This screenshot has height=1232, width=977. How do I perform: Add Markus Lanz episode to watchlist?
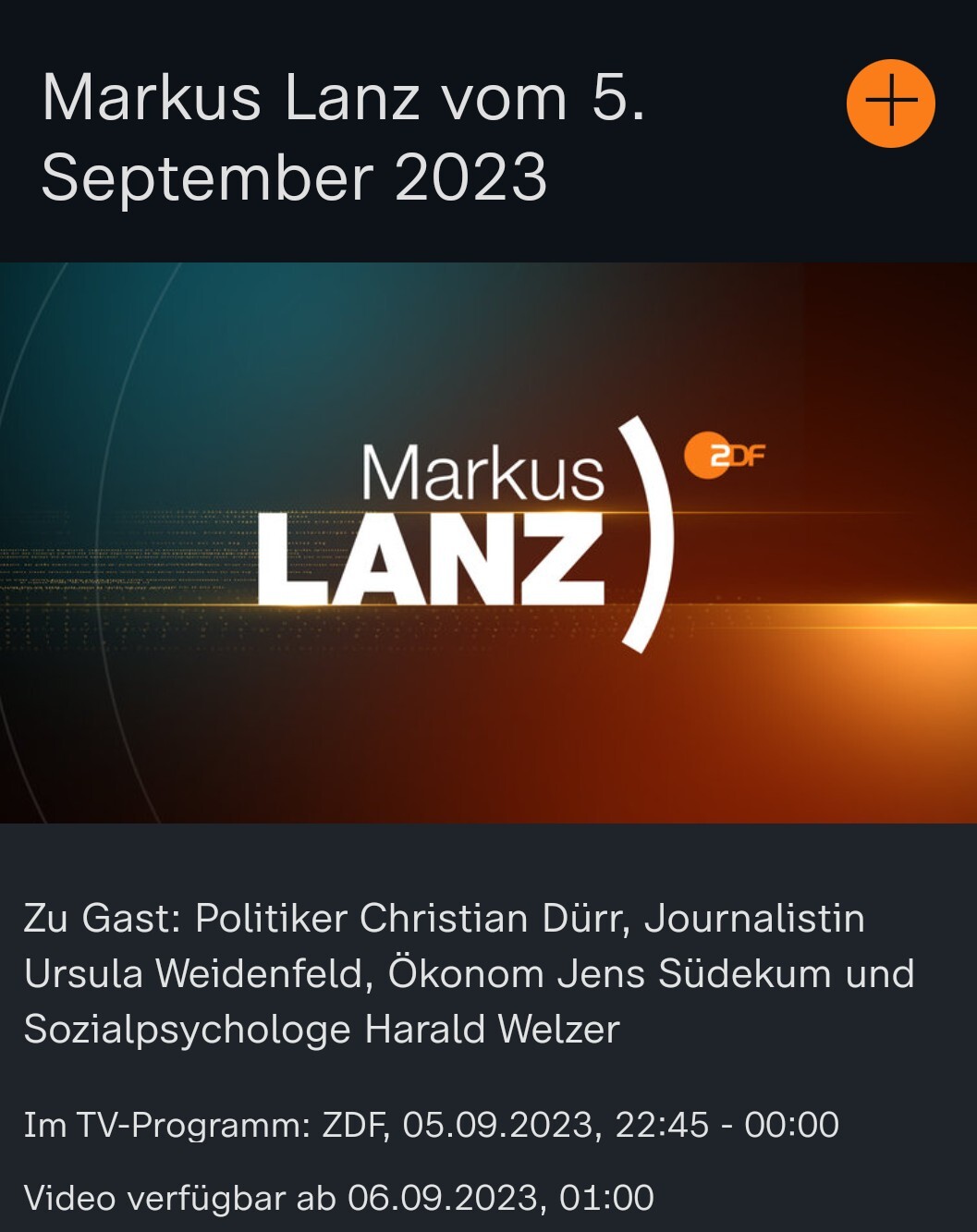pos(890,104)
